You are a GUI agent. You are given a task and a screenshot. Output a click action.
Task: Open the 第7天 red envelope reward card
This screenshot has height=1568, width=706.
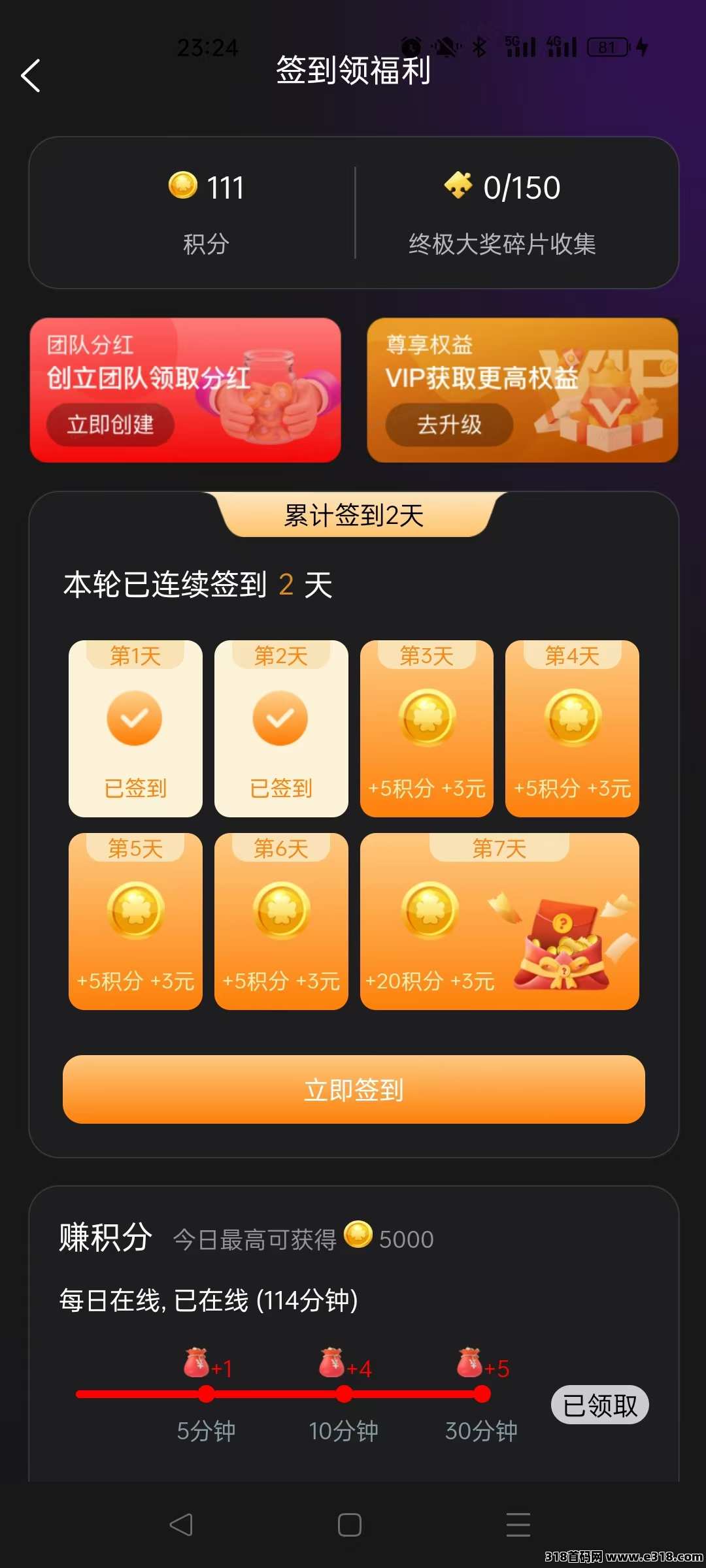pyautogui.click(x=499, y=921)
